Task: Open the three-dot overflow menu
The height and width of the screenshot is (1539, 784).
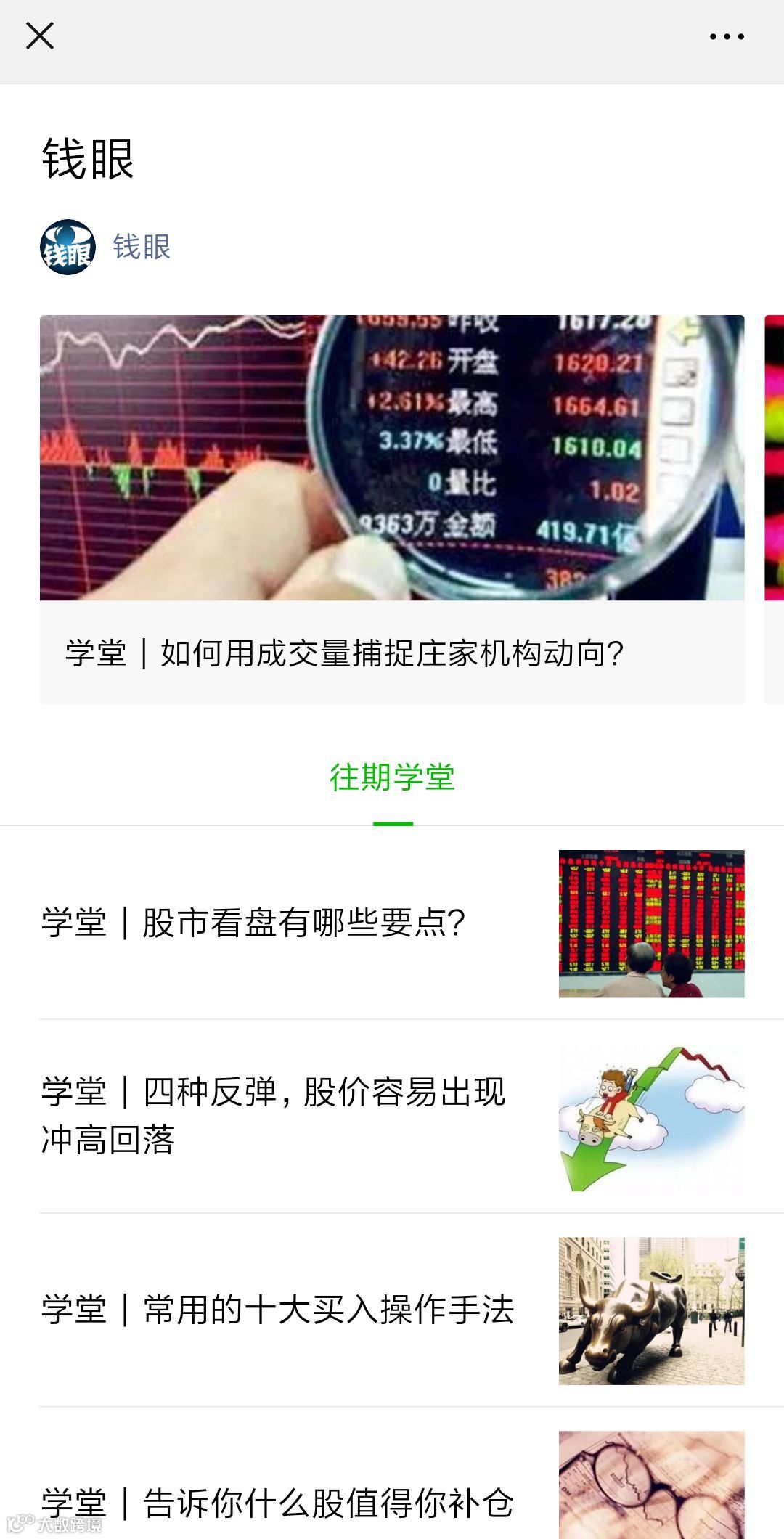Action: (x=727, y=36)
